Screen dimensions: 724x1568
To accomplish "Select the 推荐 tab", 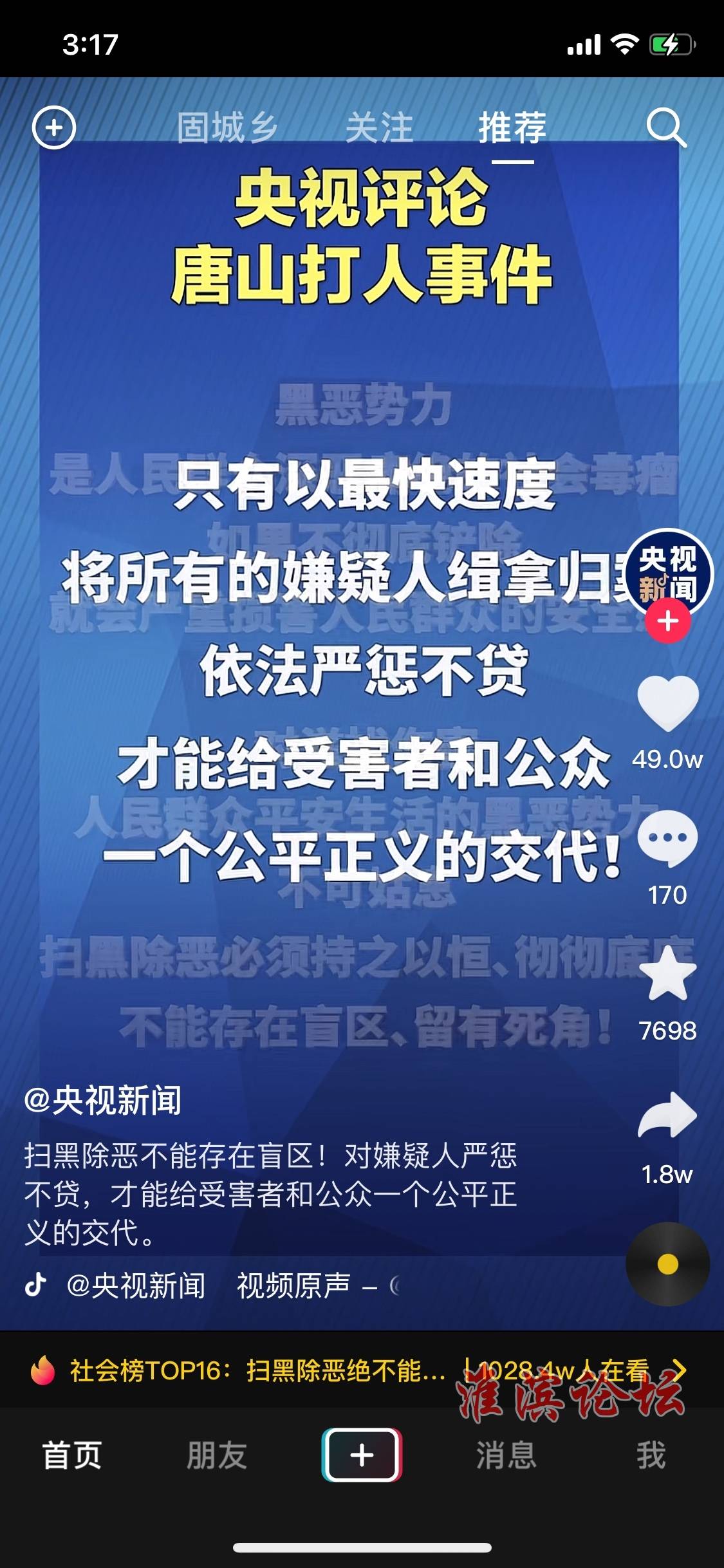I will pos(512,127).
